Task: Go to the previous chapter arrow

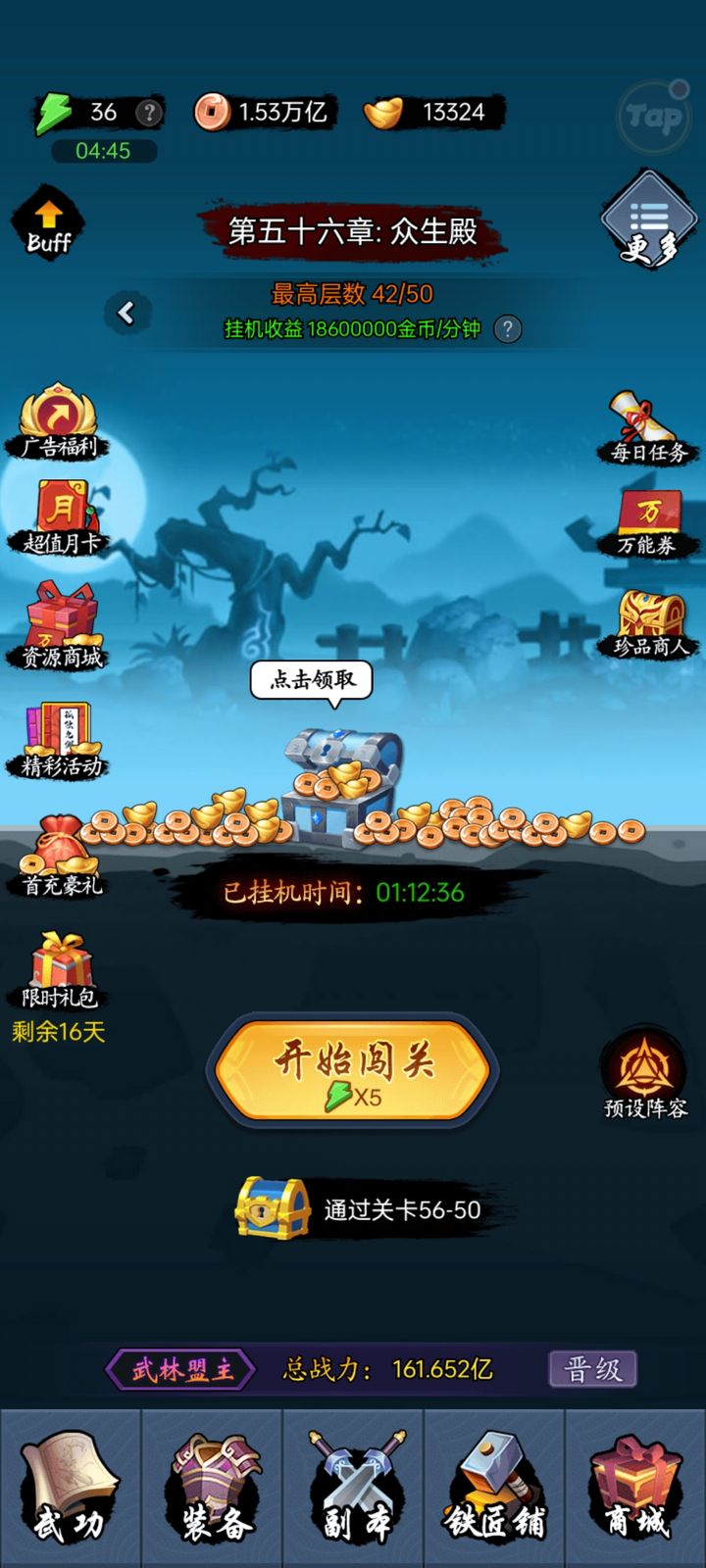Action: coord(126,313)
